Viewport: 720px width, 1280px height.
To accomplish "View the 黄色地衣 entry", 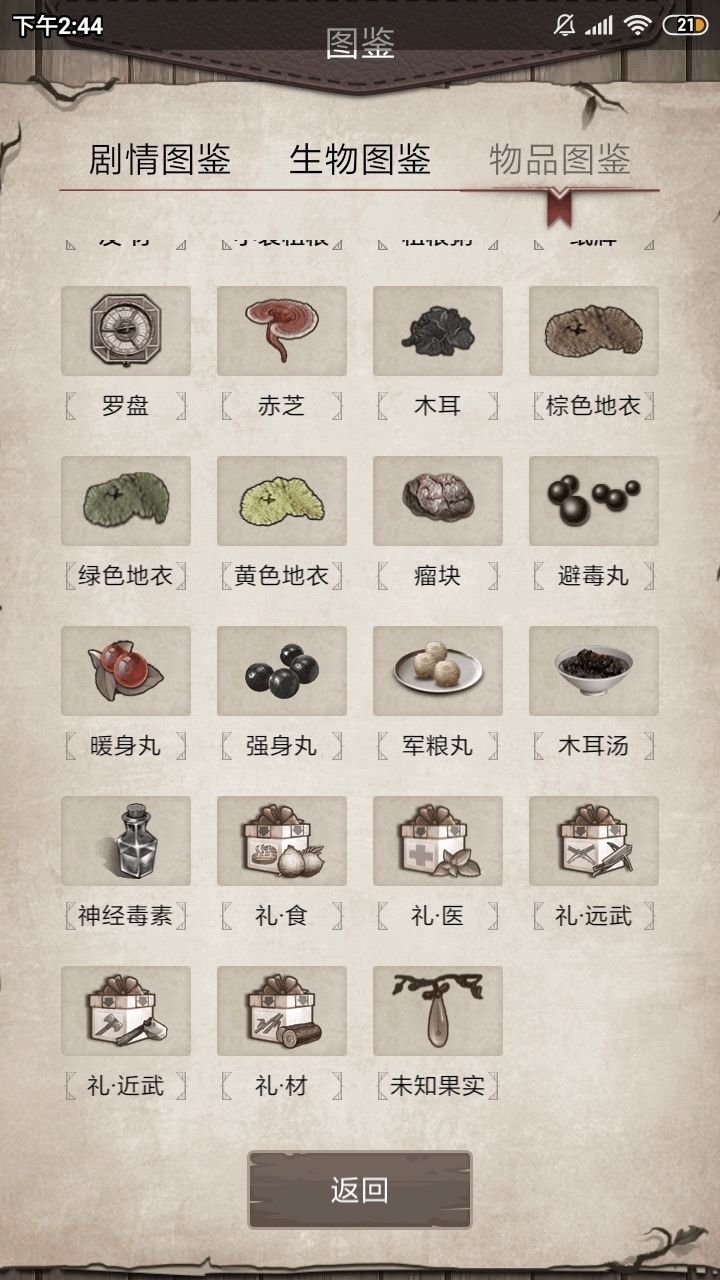I will 282,501.
